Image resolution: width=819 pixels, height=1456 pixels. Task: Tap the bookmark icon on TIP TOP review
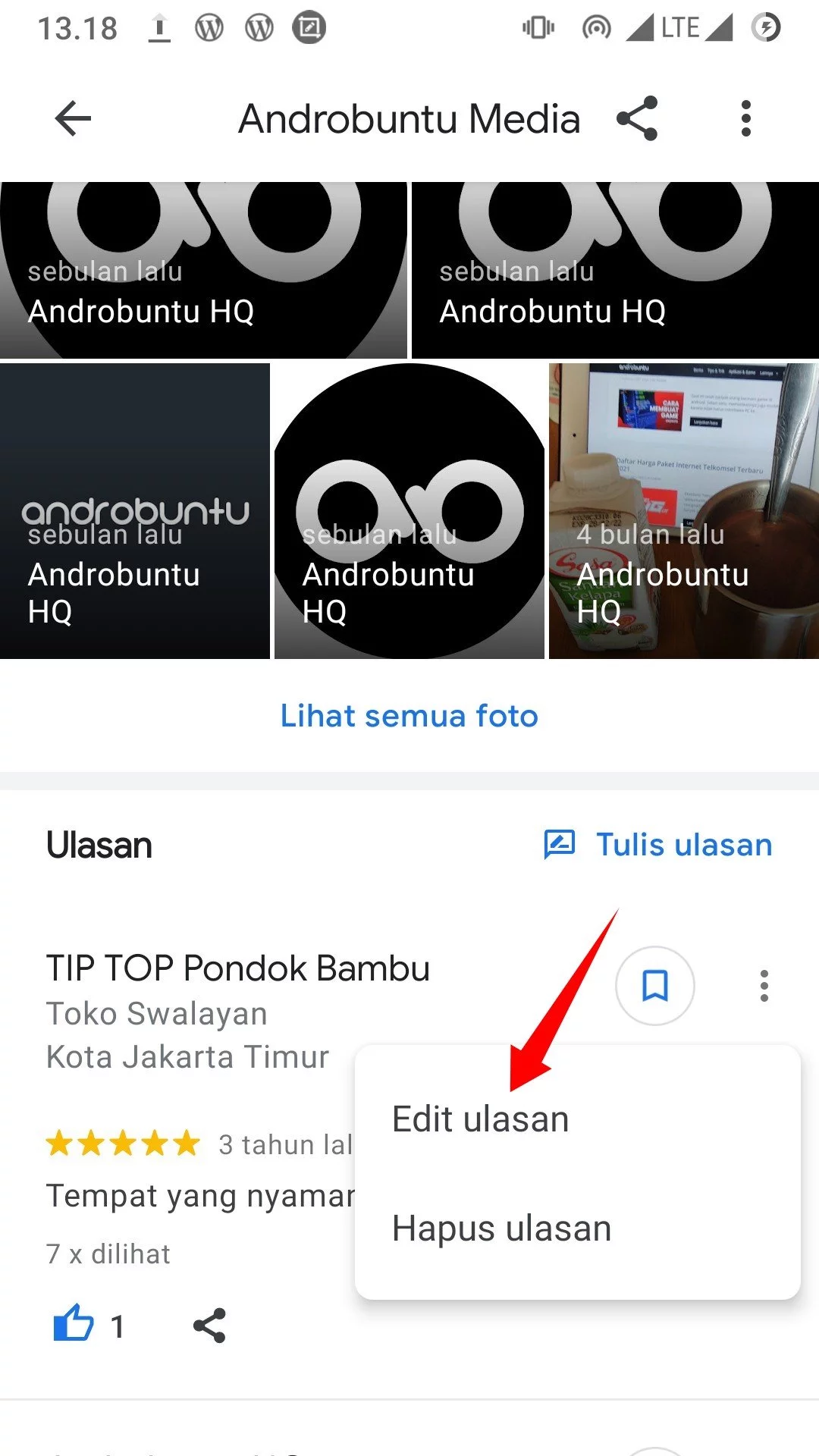[x=654, y=984]
